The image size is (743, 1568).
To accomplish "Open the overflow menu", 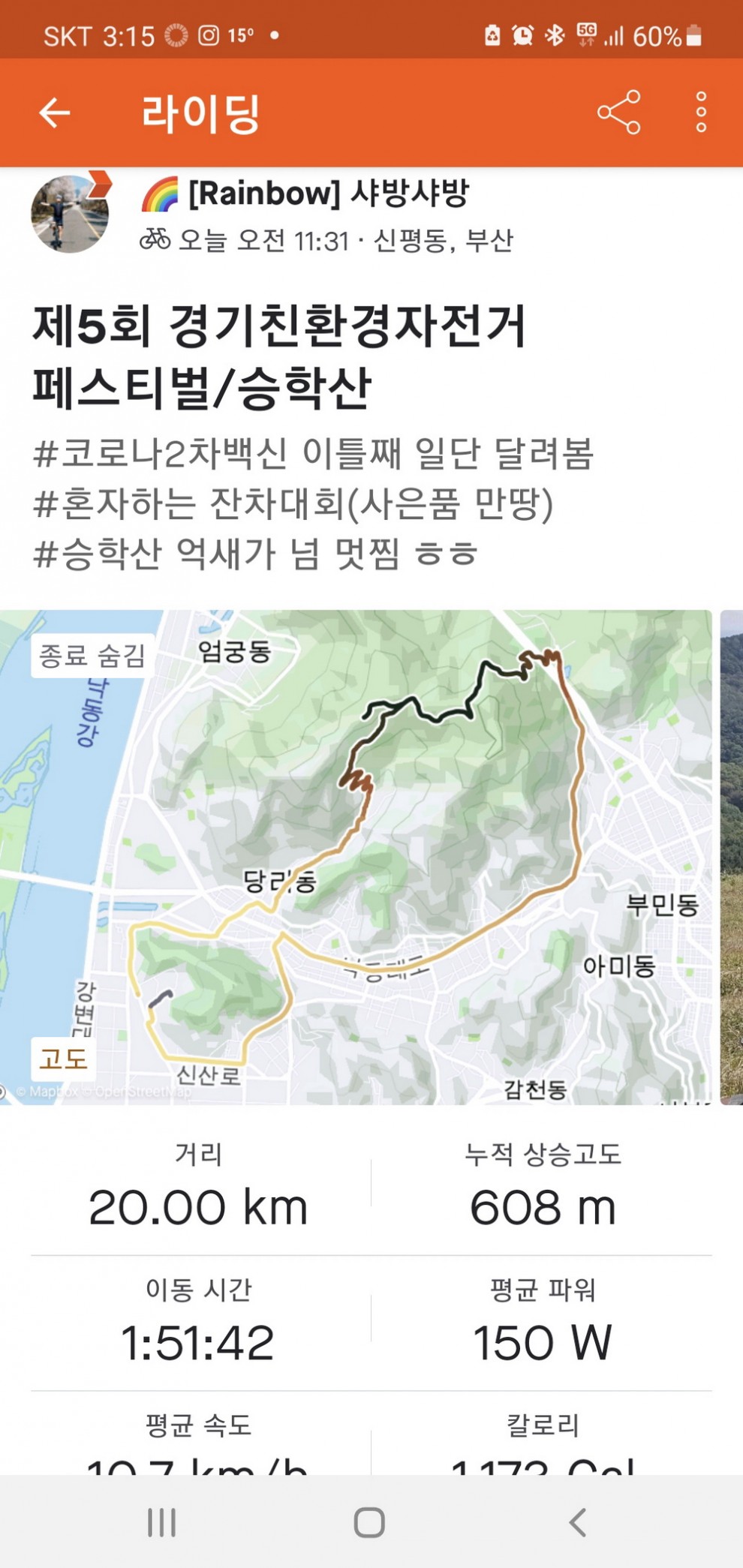I will (700, 113).
